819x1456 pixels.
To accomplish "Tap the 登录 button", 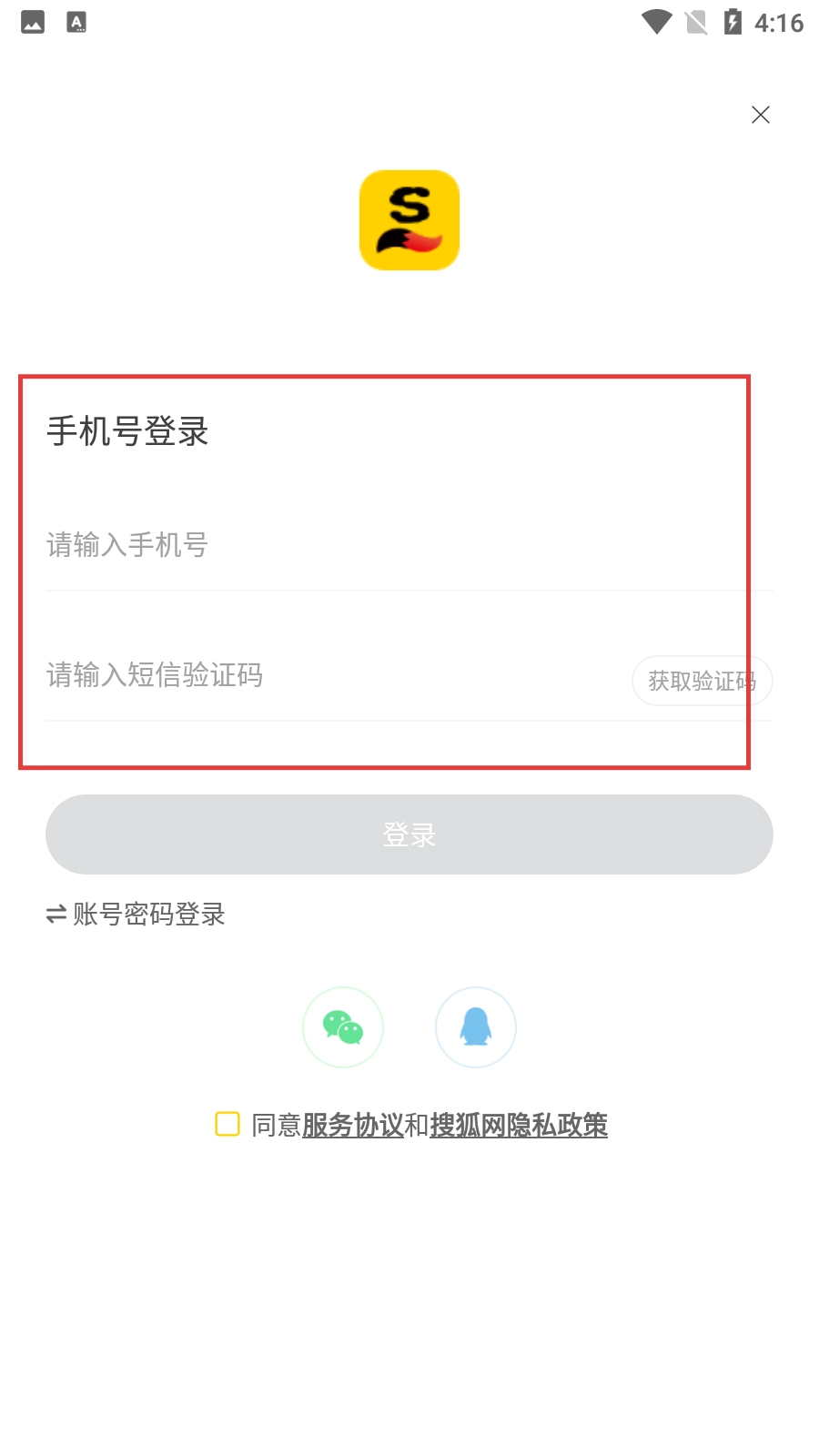I will (409, 834).
